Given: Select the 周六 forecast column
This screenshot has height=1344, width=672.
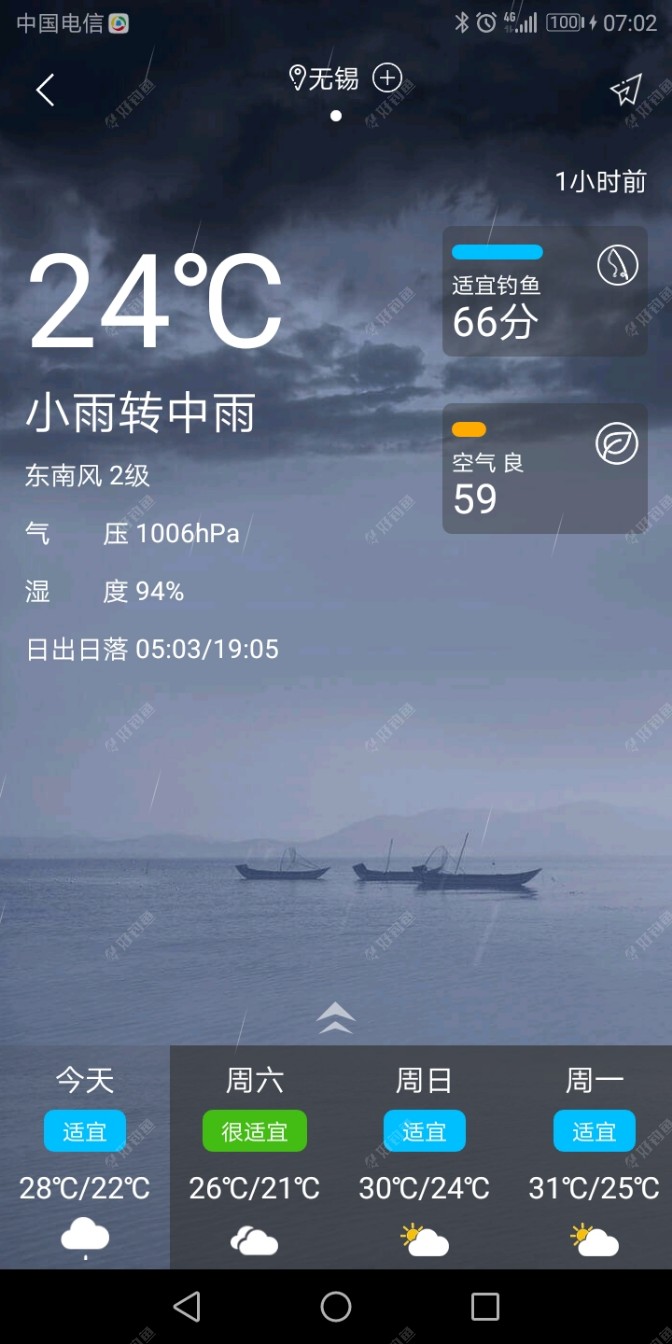Looking at the screenshot, I should tap(255, 1157).
